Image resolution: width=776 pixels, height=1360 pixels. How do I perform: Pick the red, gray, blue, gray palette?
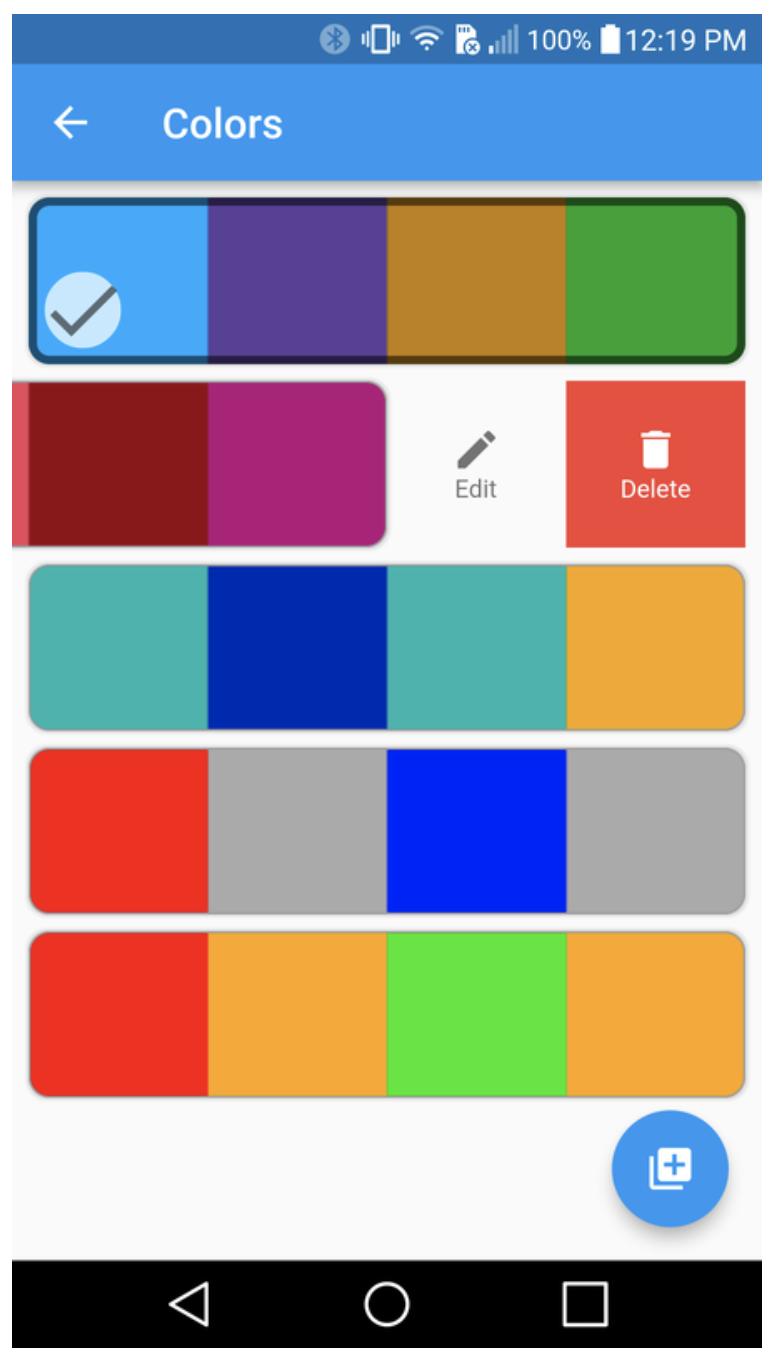tap(387, 830)
